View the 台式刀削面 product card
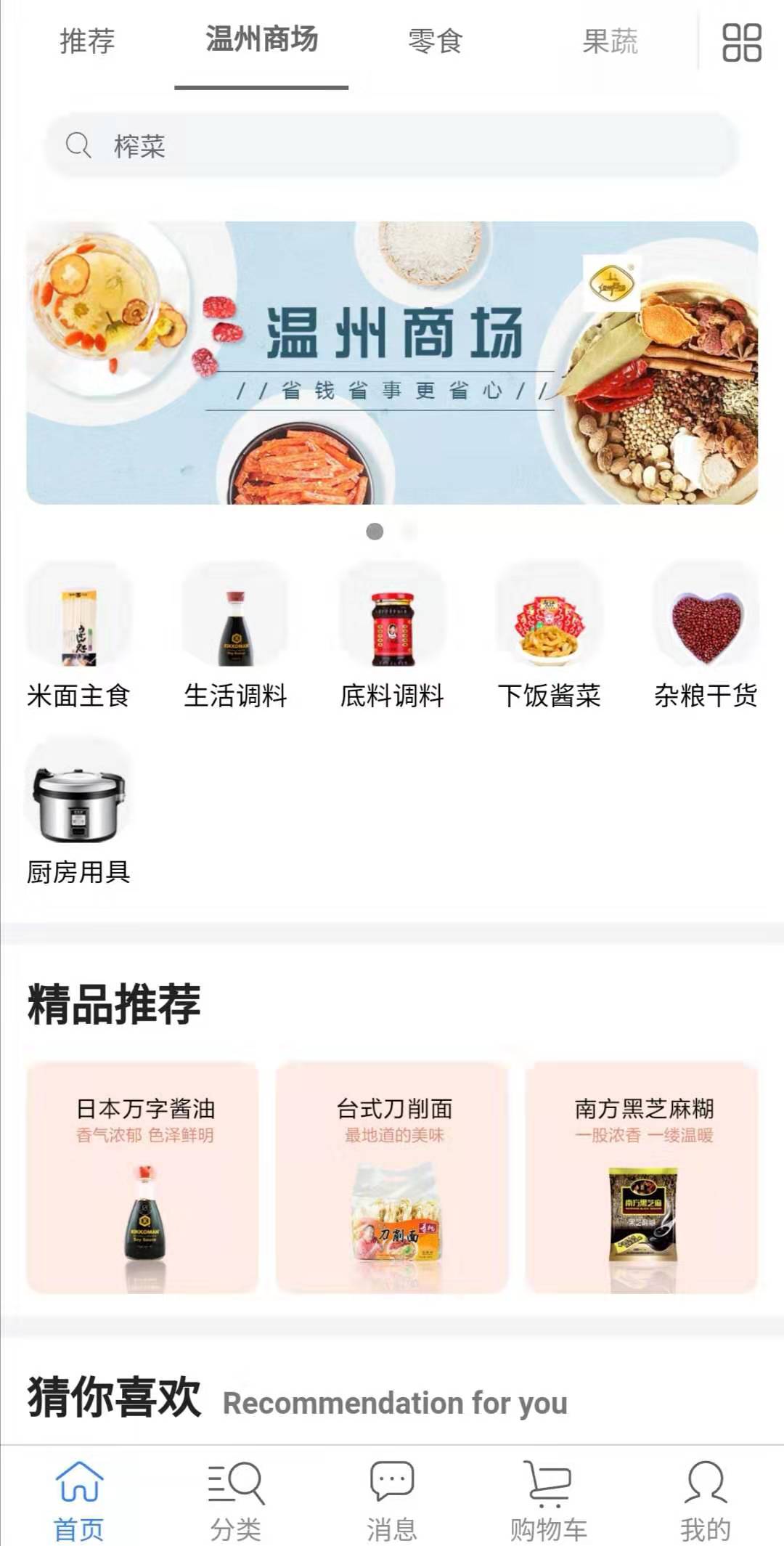Image resolution: width=784 pixels, height=1546 pixels. coord(392,1177)
